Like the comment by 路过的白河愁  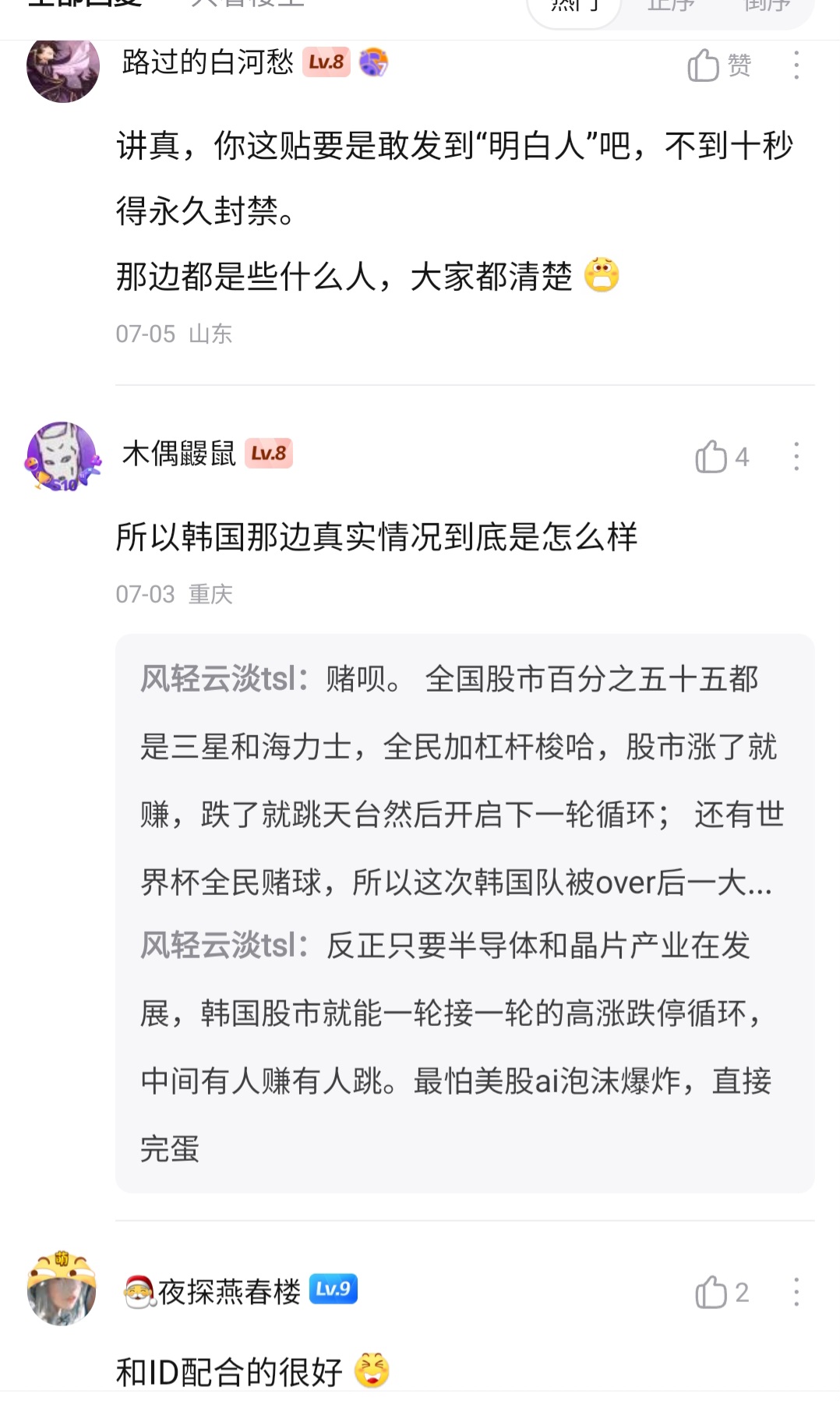[x=718, y=65]
